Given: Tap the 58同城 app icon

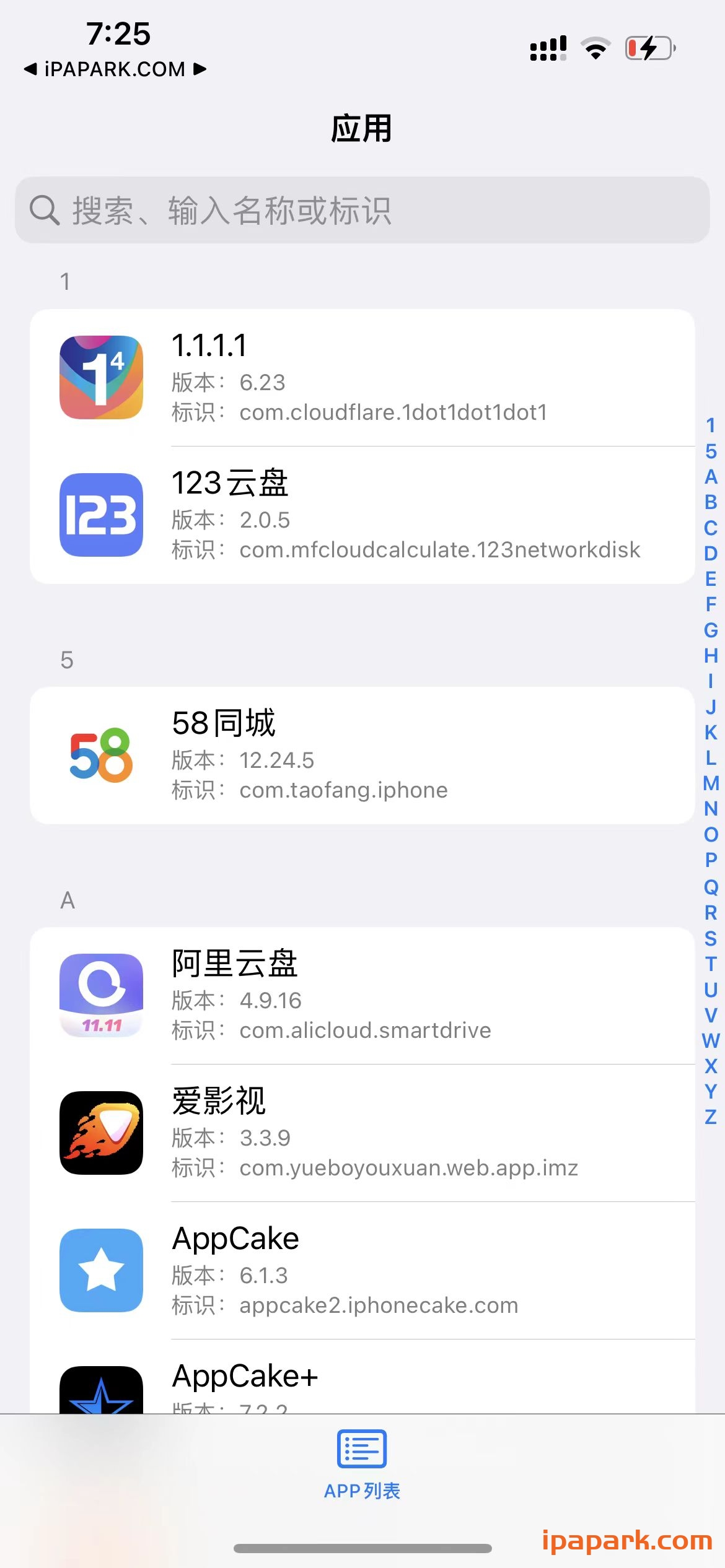Looking at the screenshot, I should click(101, 756).
